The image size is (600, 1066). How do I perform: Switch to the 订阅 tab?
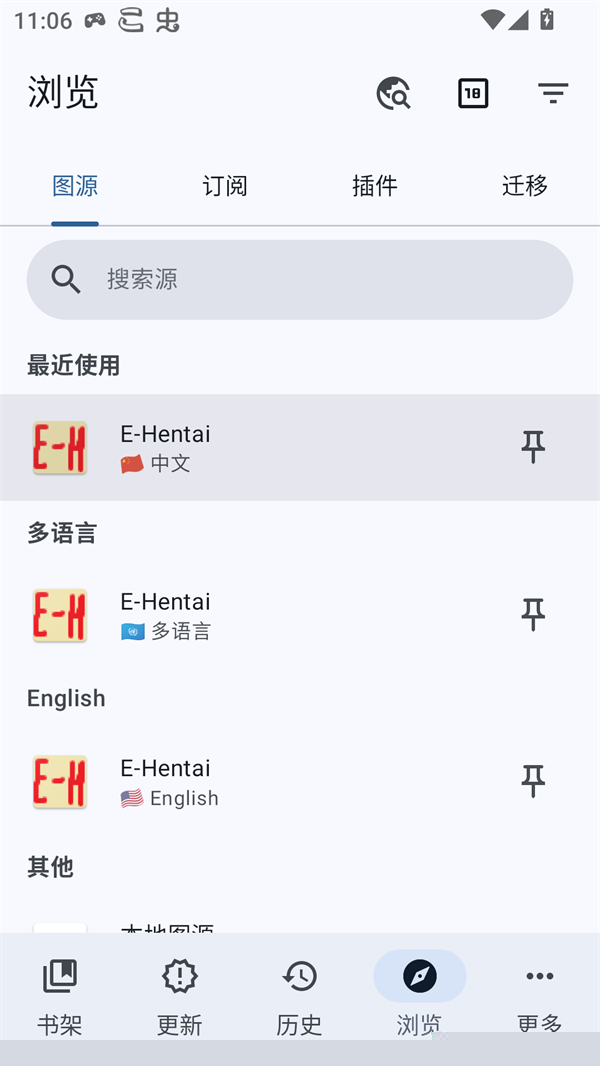[225, 186]
